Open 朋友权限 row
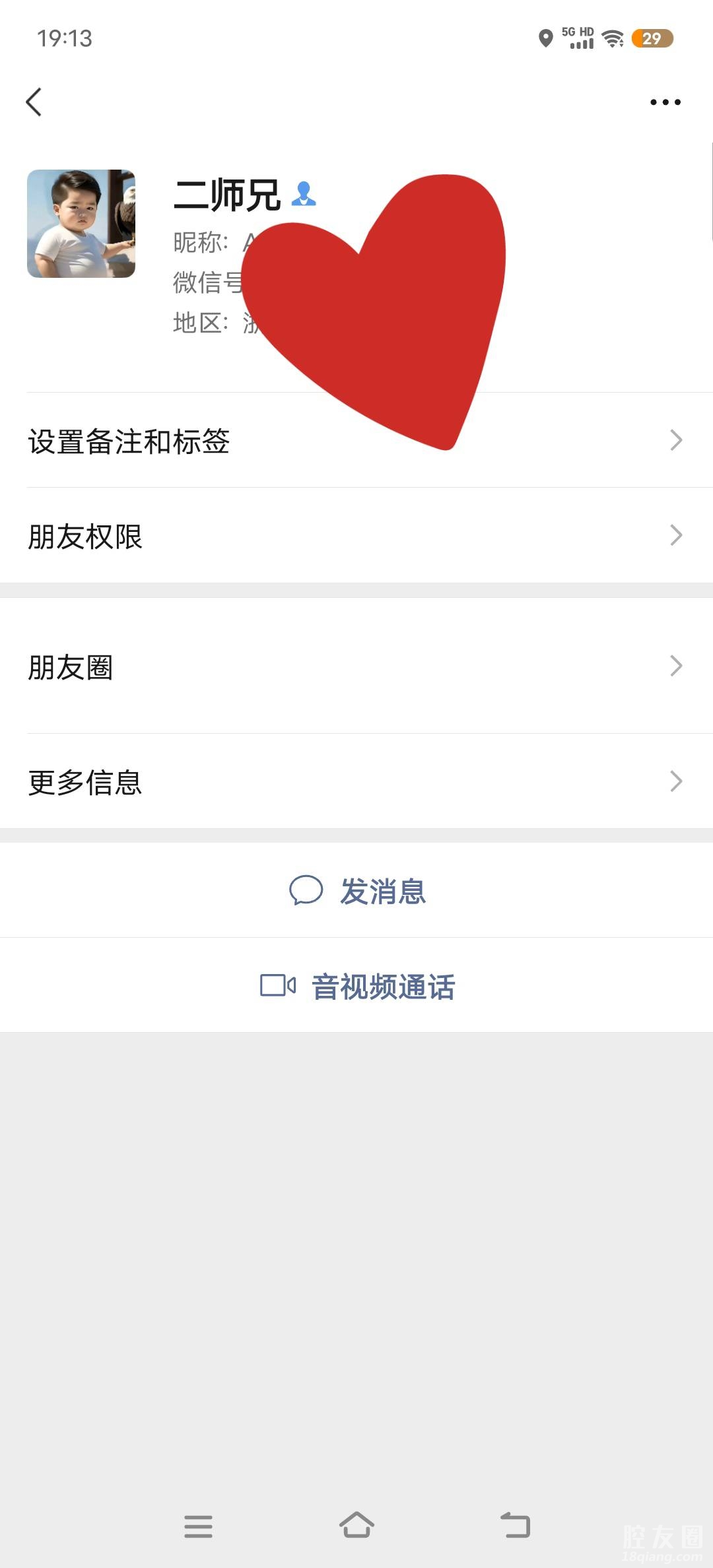Image resolution: width=713 pixels, height=1568 pixels. (x=356, y=536)
